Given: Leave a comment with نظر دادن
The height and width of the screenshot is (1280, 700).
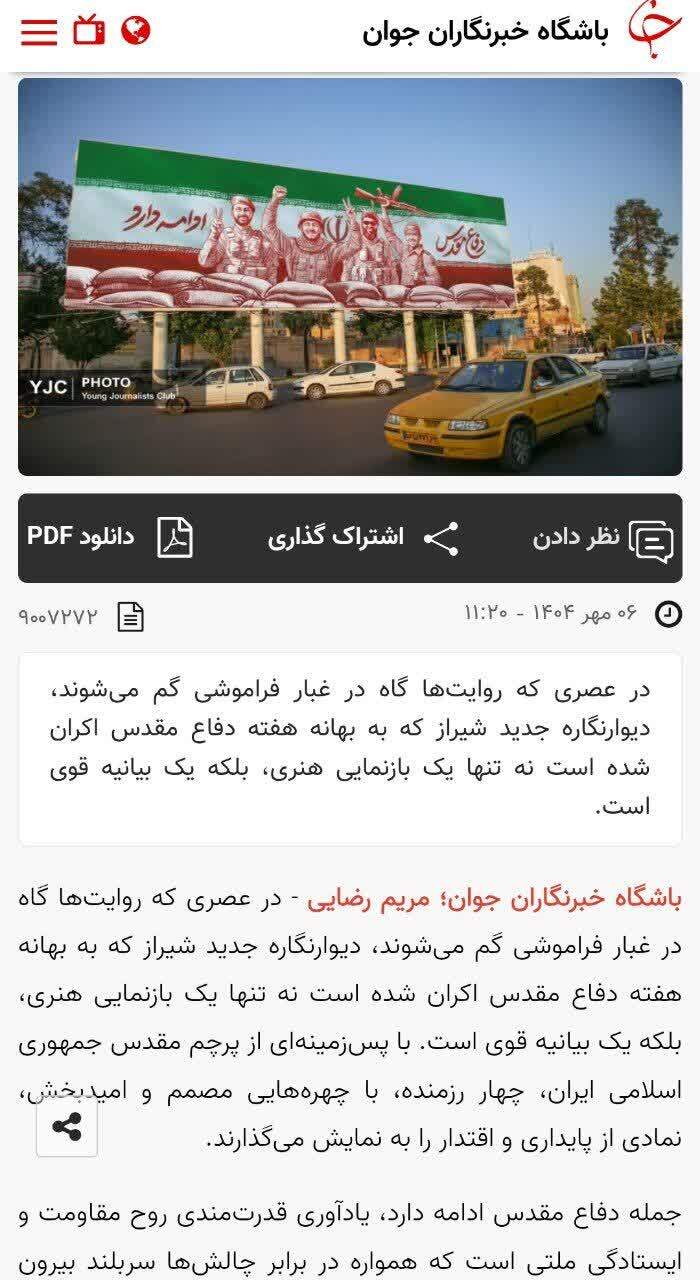Looking at the screenshot, I should pos(602,538).
